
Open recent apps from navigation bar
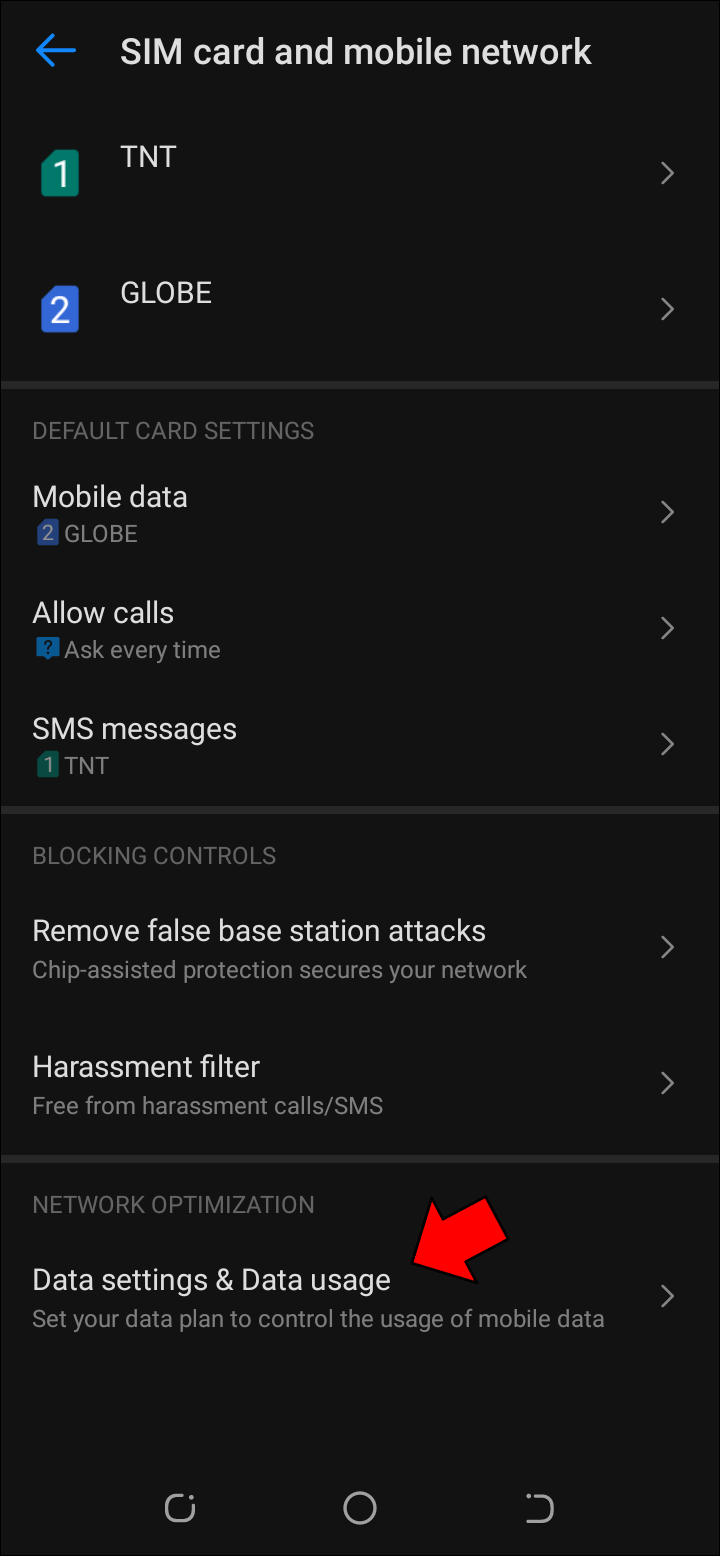pos(180,1508)
